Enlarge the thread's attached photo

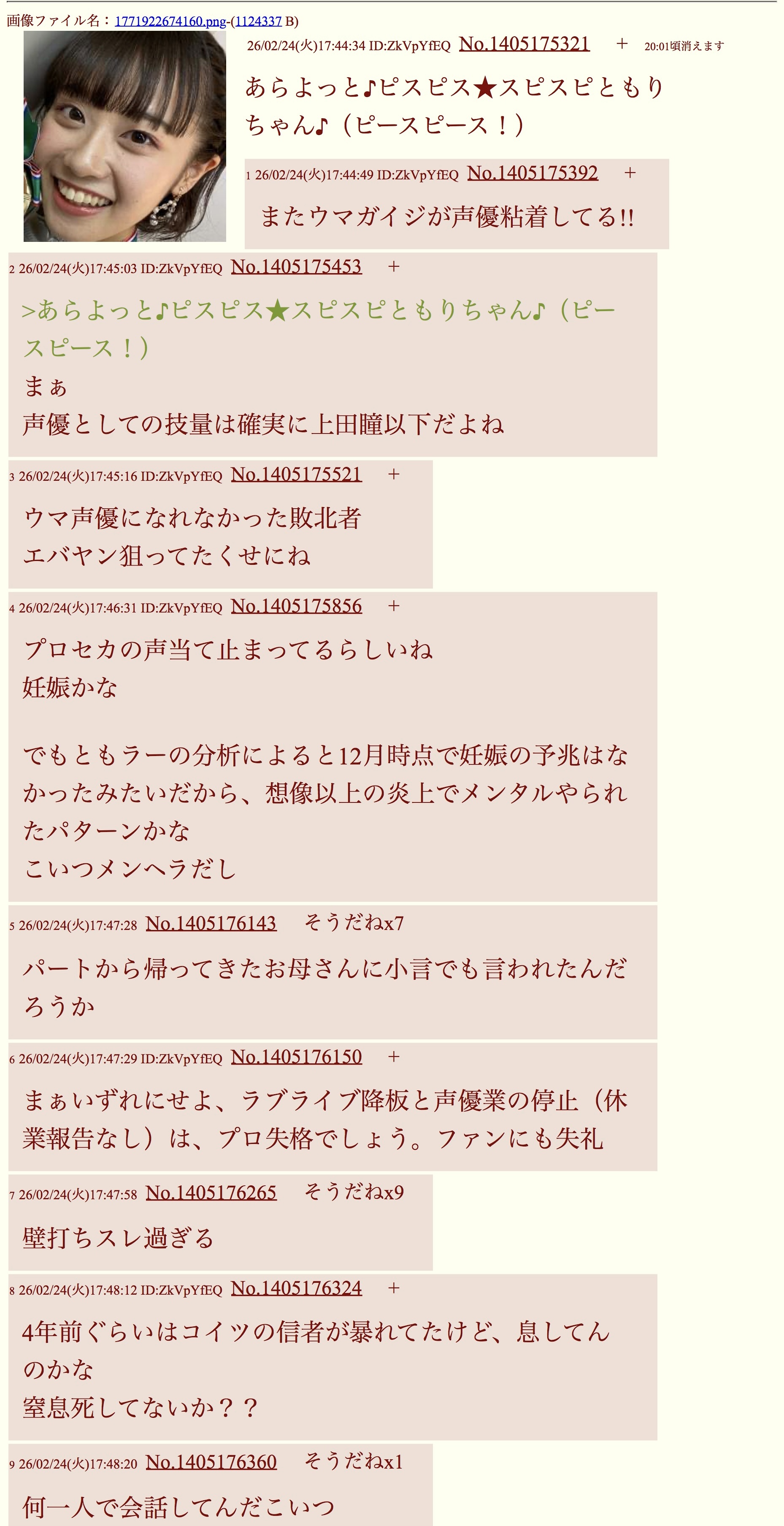tap(124, 136)
